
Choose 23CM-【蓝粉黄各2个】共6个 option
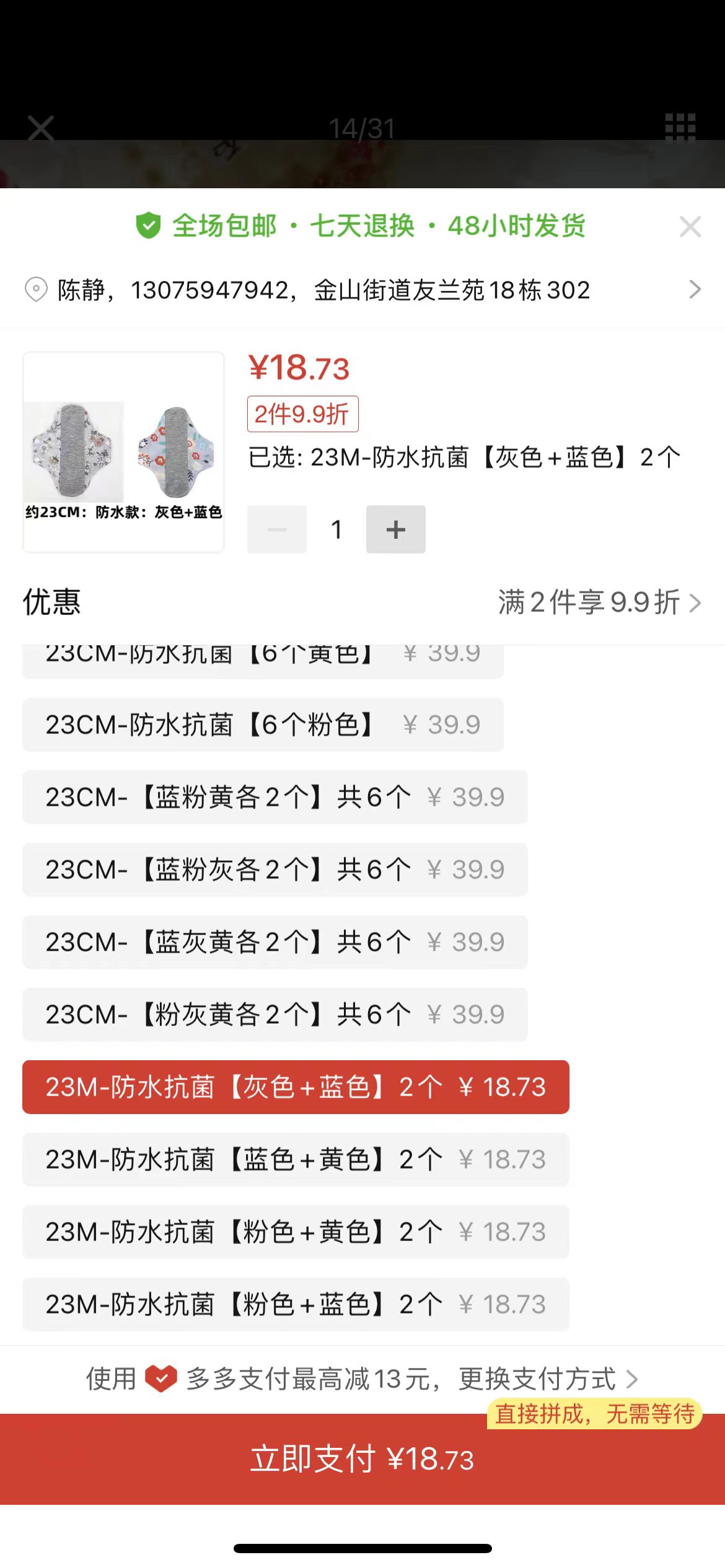point(275,797)
